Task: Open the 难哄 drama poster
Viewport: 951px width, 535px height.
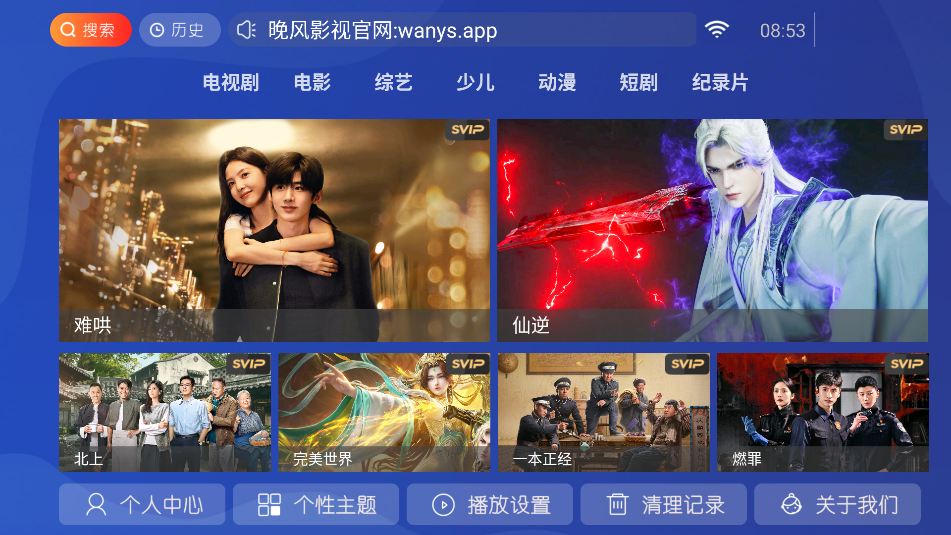Action: point(274,230)
